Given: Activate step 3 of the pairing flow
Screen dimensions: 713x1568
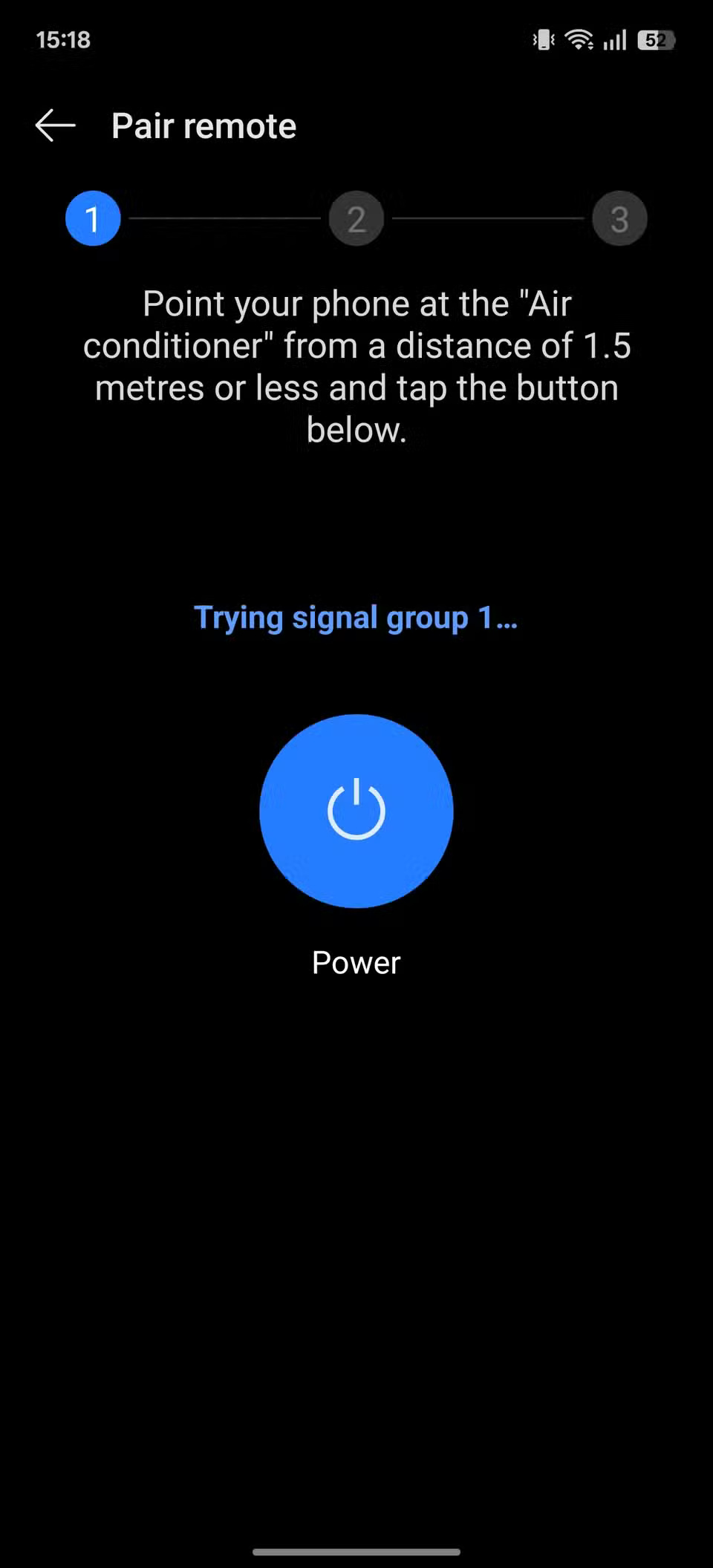Looking at the screenshot, I should pos(619,218).
